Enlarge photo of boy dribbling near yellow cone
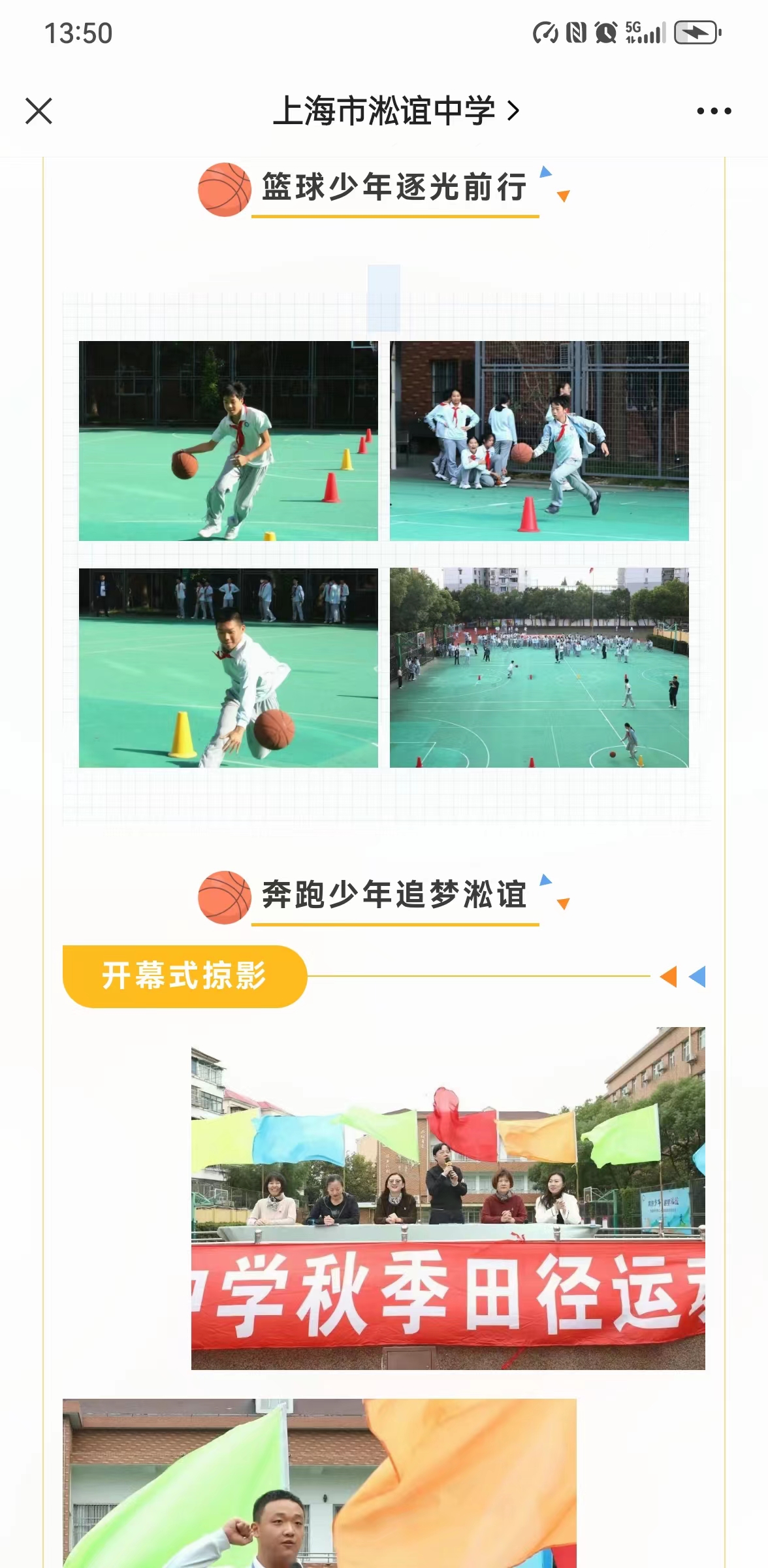 pyautogui.click(x=228, y=668)
